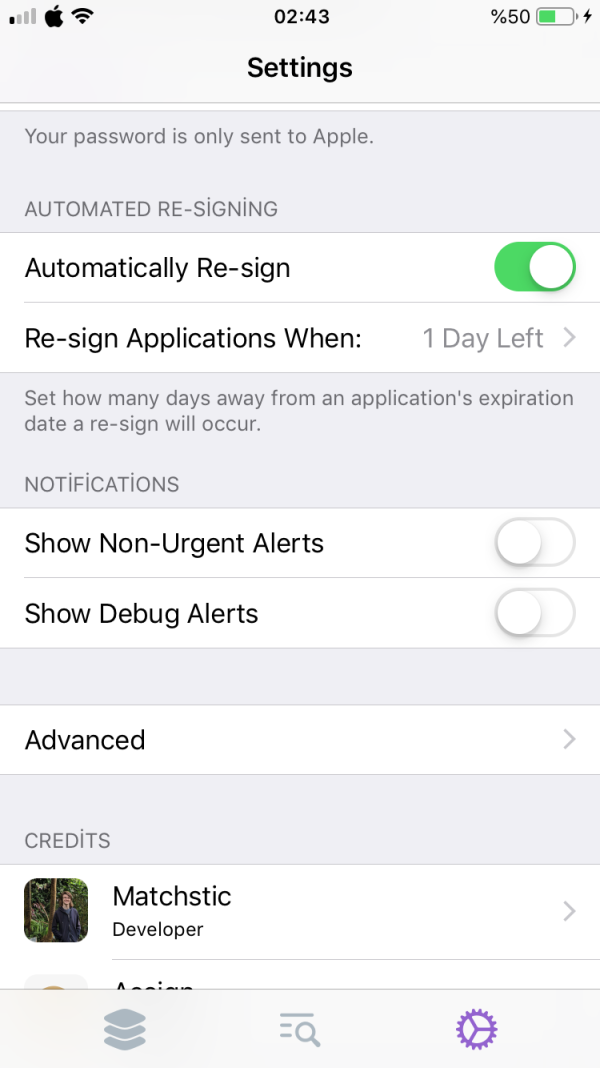Turn on Show Debug Alerts
This screenshot has width=600, height=1068.
[x=534, y=613]
